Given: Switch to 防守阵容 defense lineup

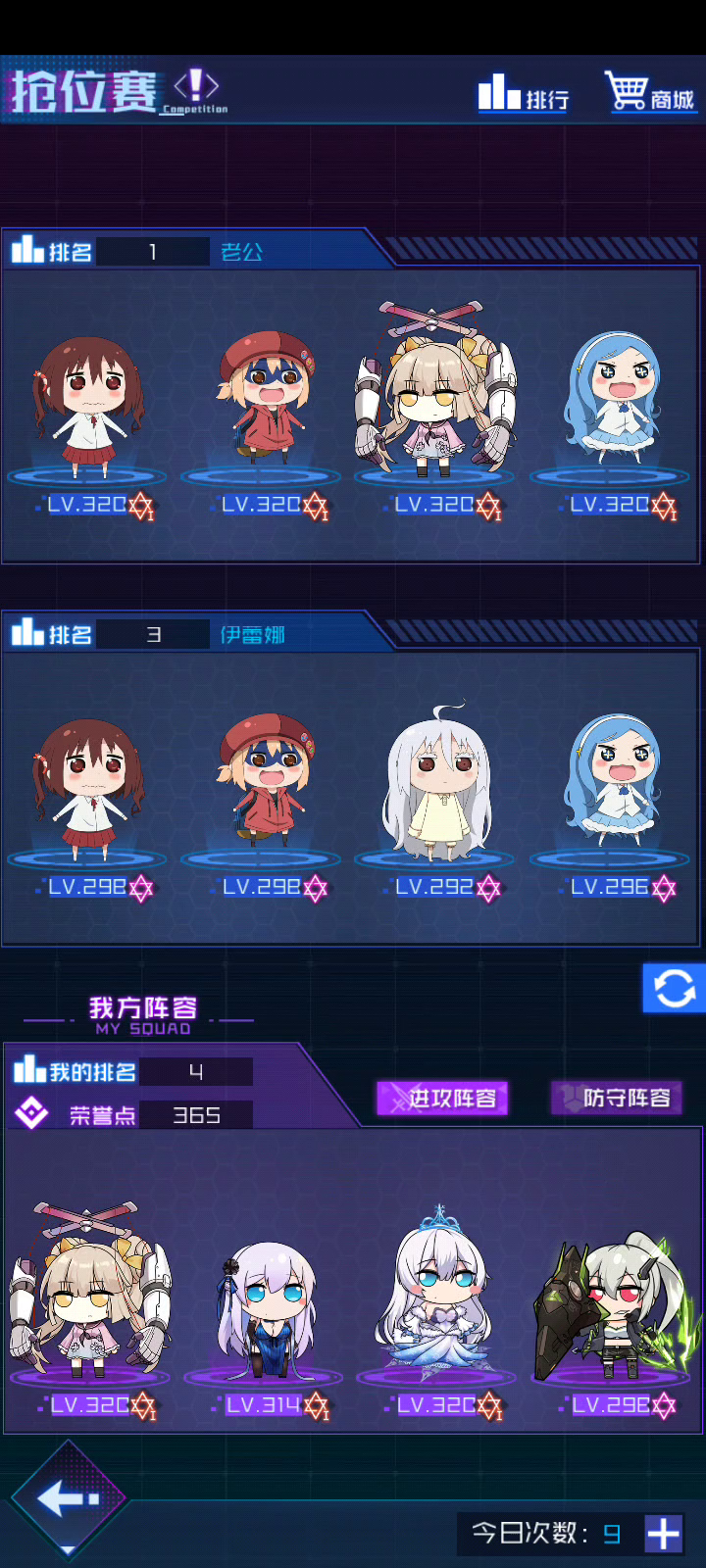Looking at the screenshot, I should (616, 1098).
